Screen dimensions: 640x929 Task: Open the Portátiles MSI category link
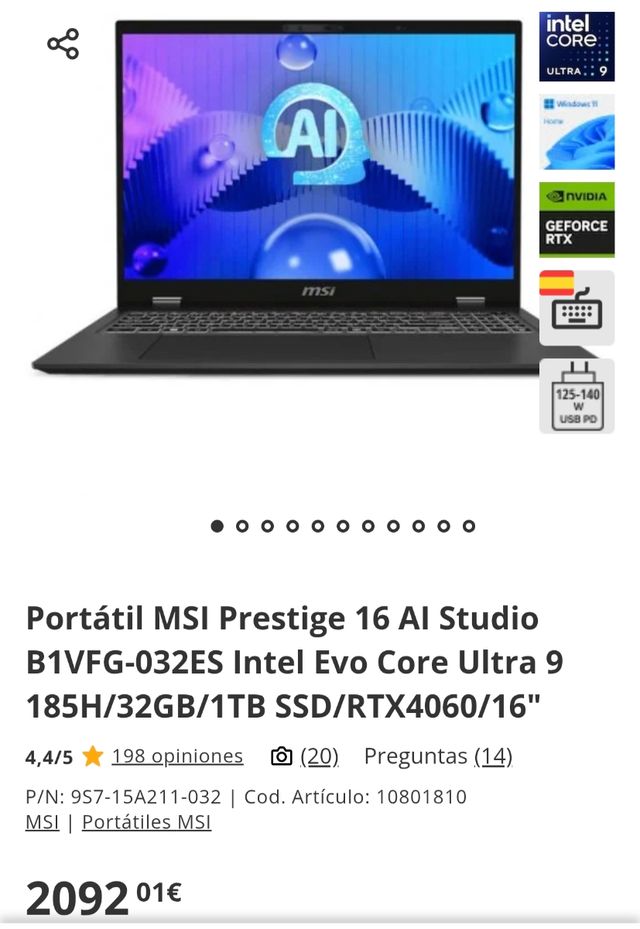coord(146,822)
